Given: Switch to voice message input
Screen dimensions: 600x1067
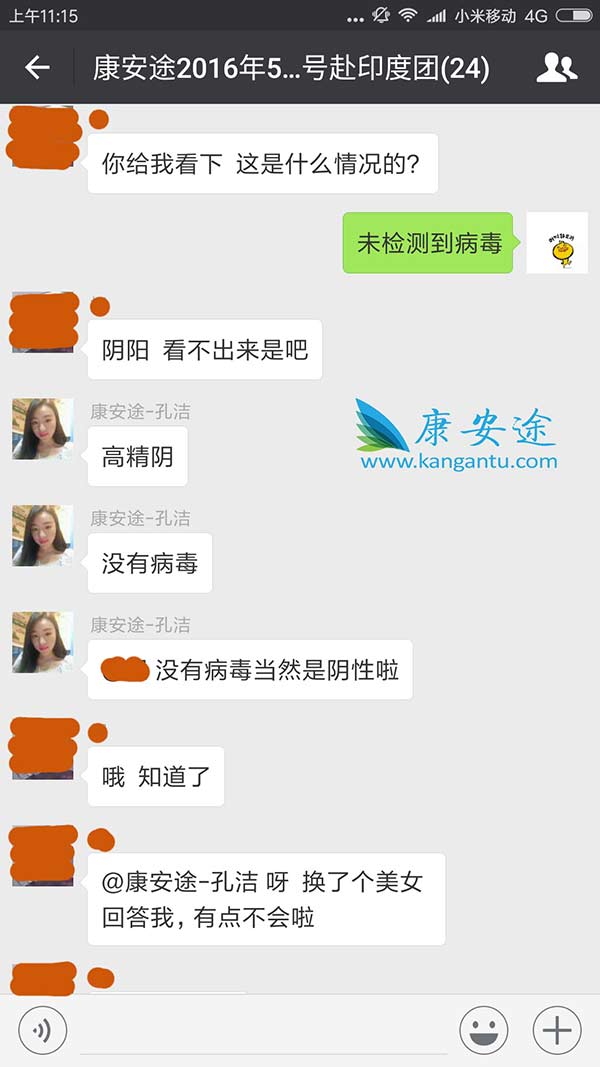Looking at the screenshot, I should click(42, 1030).
